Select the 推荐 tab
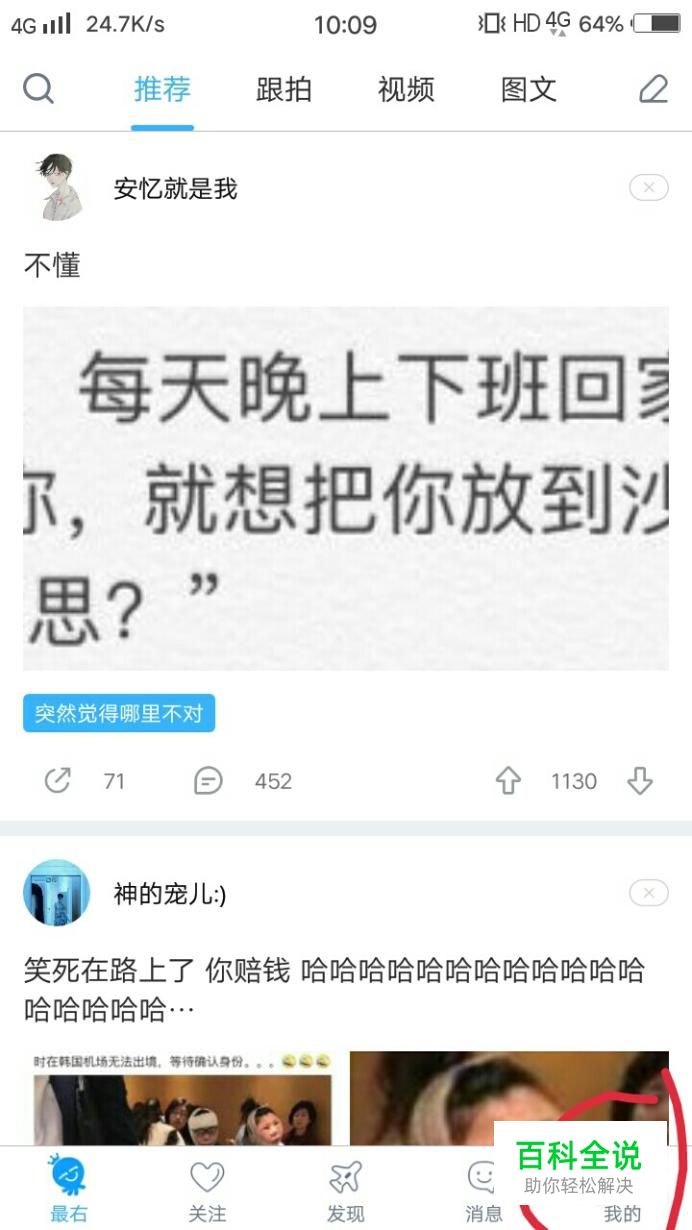This screenshot has height=1230, width=692. point(162,90)
